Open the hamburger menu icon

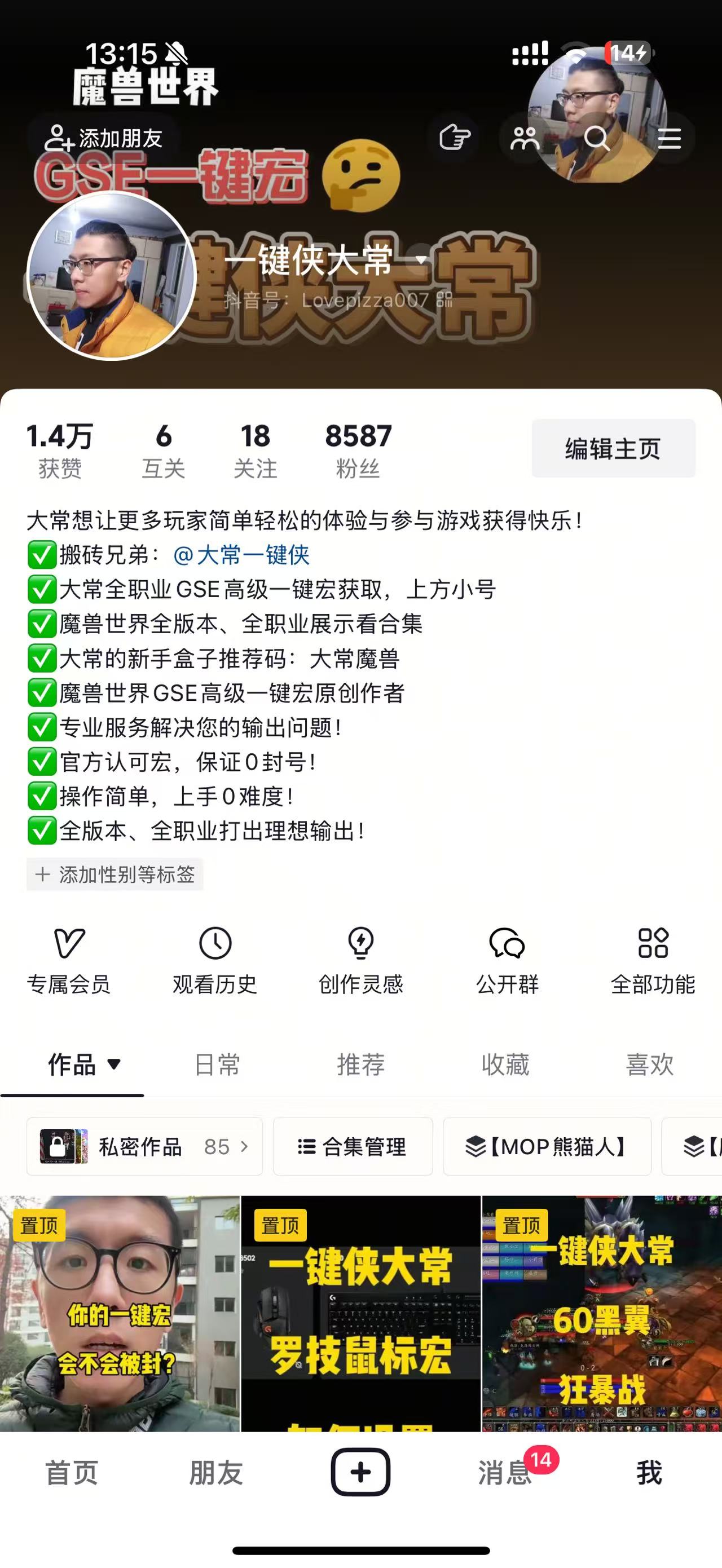(669, 139)
